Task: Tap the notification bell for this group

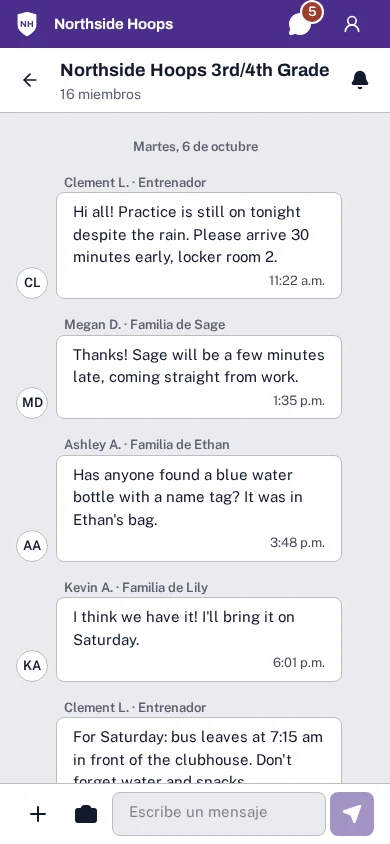Action: pyautogui.click(x=360, y=80)
